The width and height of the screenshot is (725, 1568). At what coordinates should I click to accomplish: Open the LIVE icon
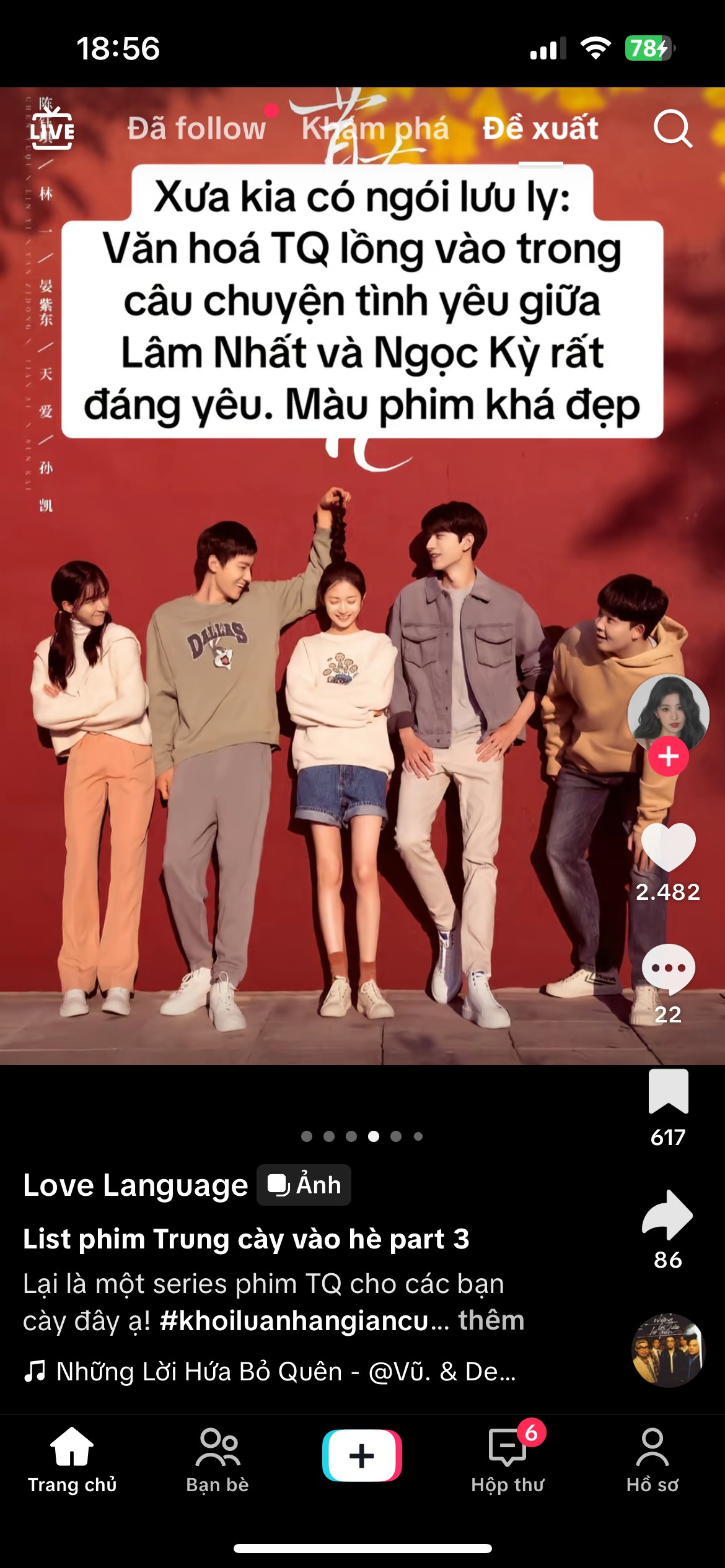(52, 129)
